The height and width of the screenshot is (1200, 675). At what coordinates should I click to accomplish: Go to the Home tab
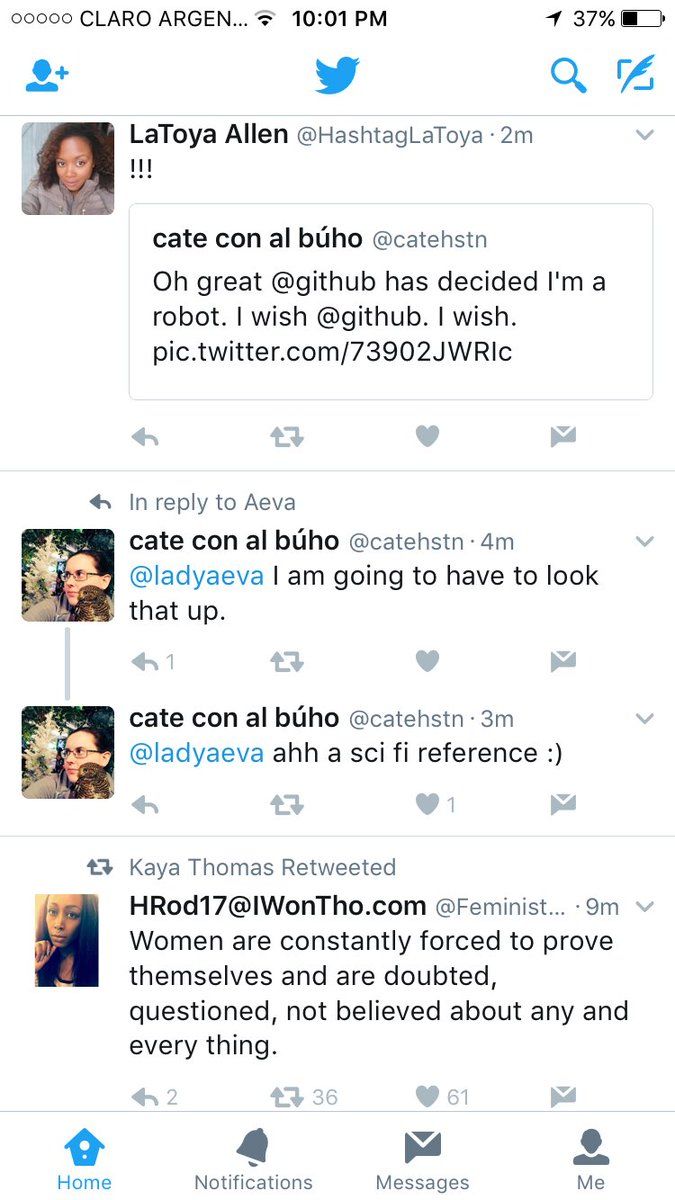pyautogui.click(x=84, y=1160)
